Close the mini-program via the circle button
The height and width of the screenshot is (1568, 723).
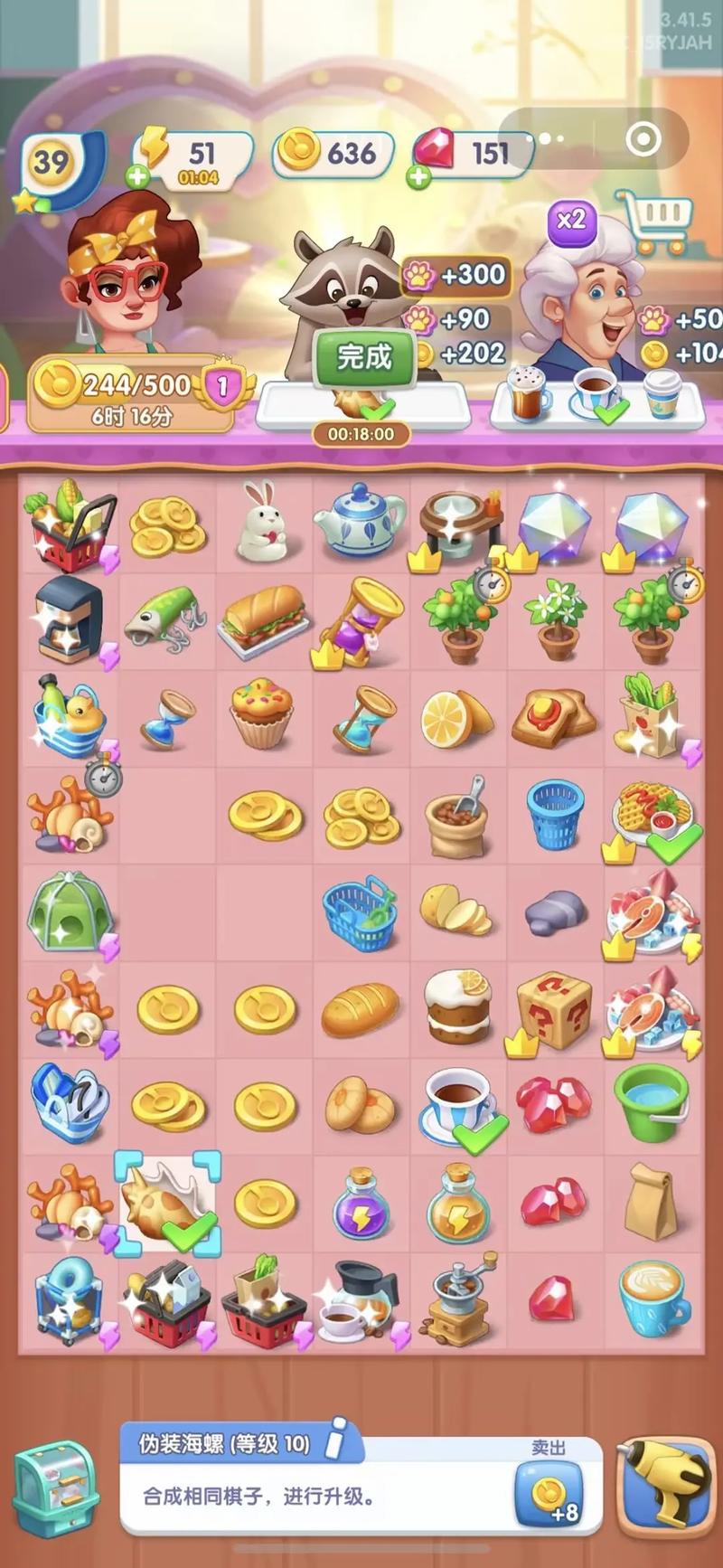pos(643,139)
